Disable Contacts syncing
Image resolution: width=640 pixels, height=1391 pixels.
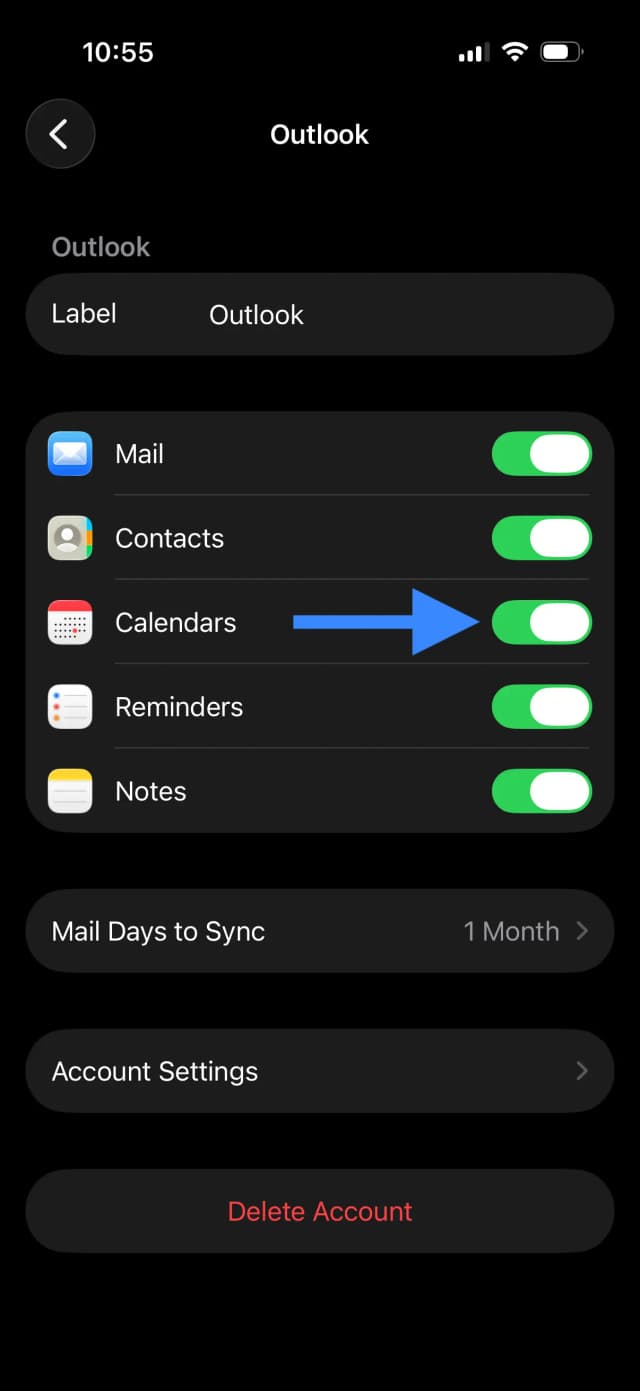click(x=542, y=538)
